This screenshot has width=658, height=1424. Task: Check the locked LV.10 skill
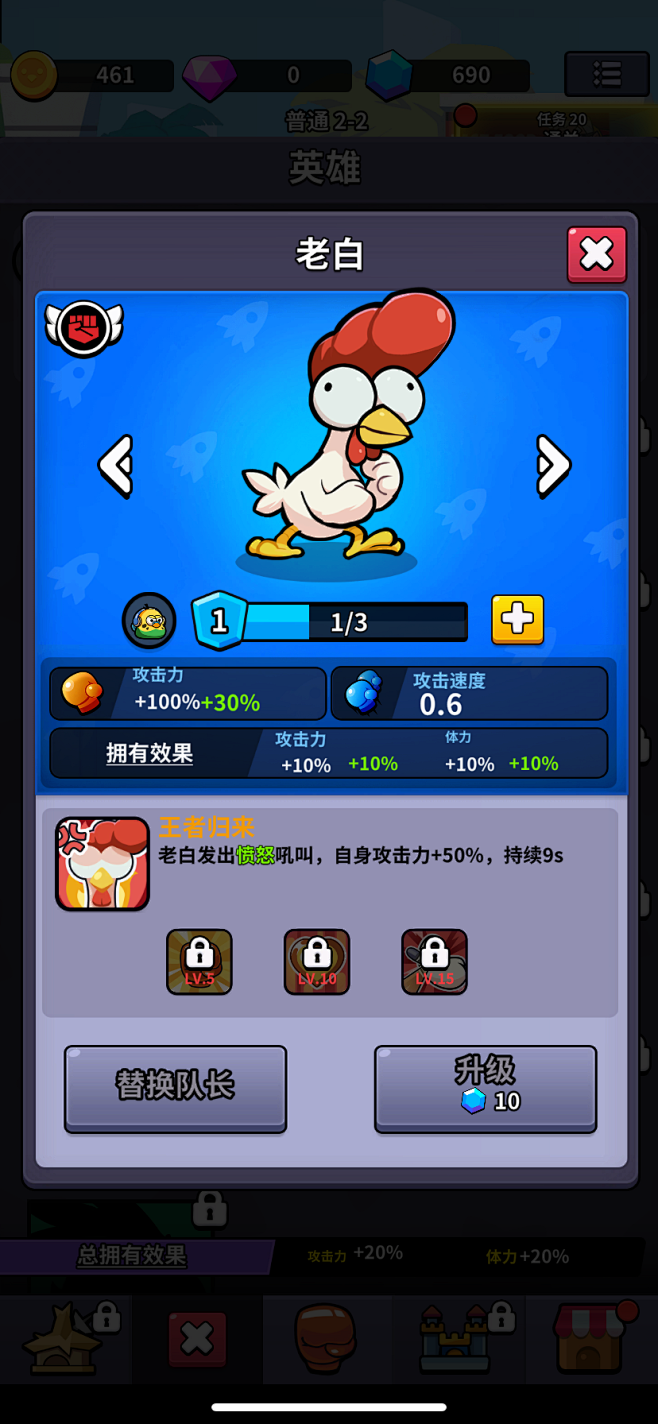pos(317,962)
